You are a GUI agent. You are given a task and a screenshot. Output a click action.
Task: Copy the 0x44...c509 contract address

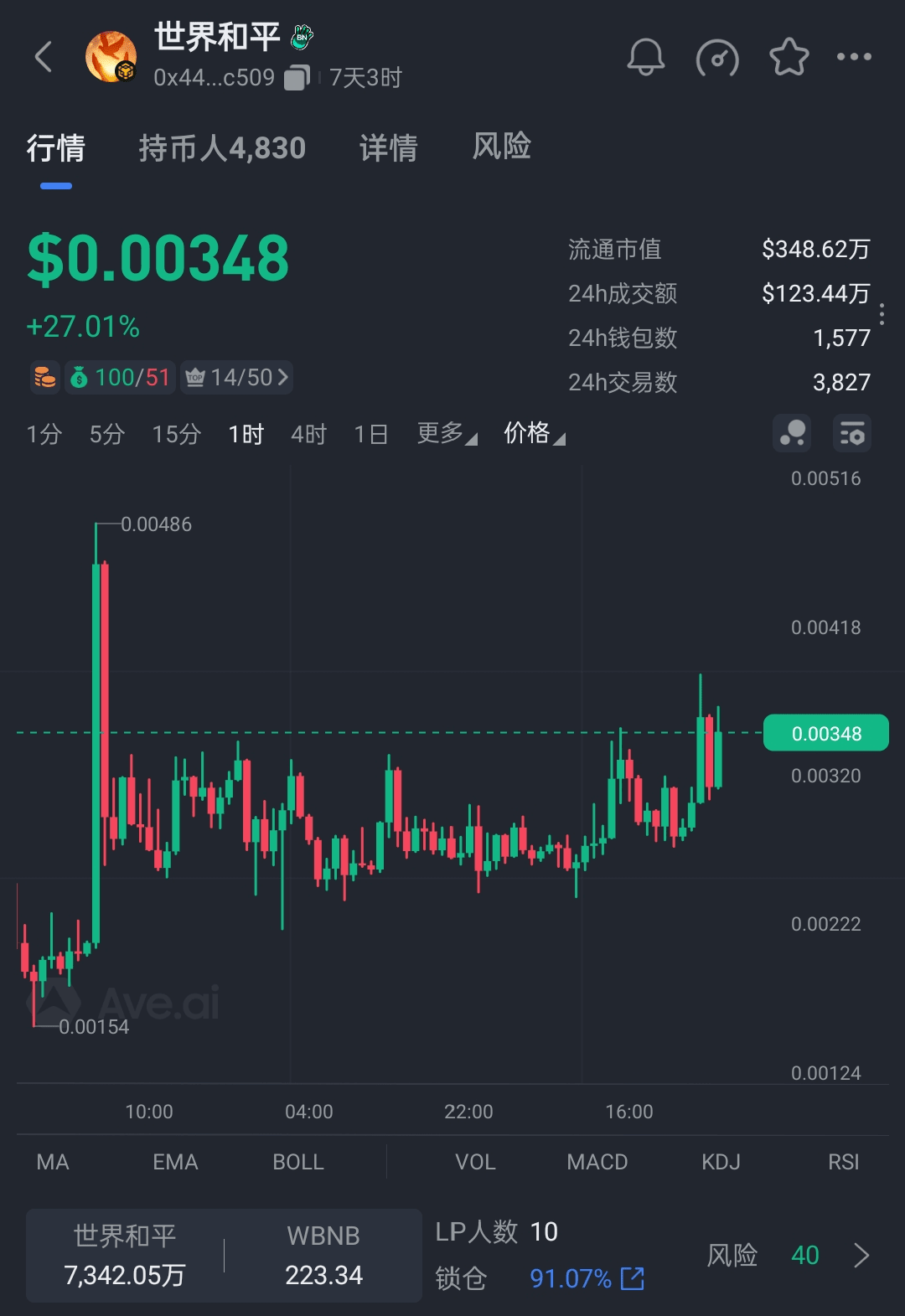[297, 78]
